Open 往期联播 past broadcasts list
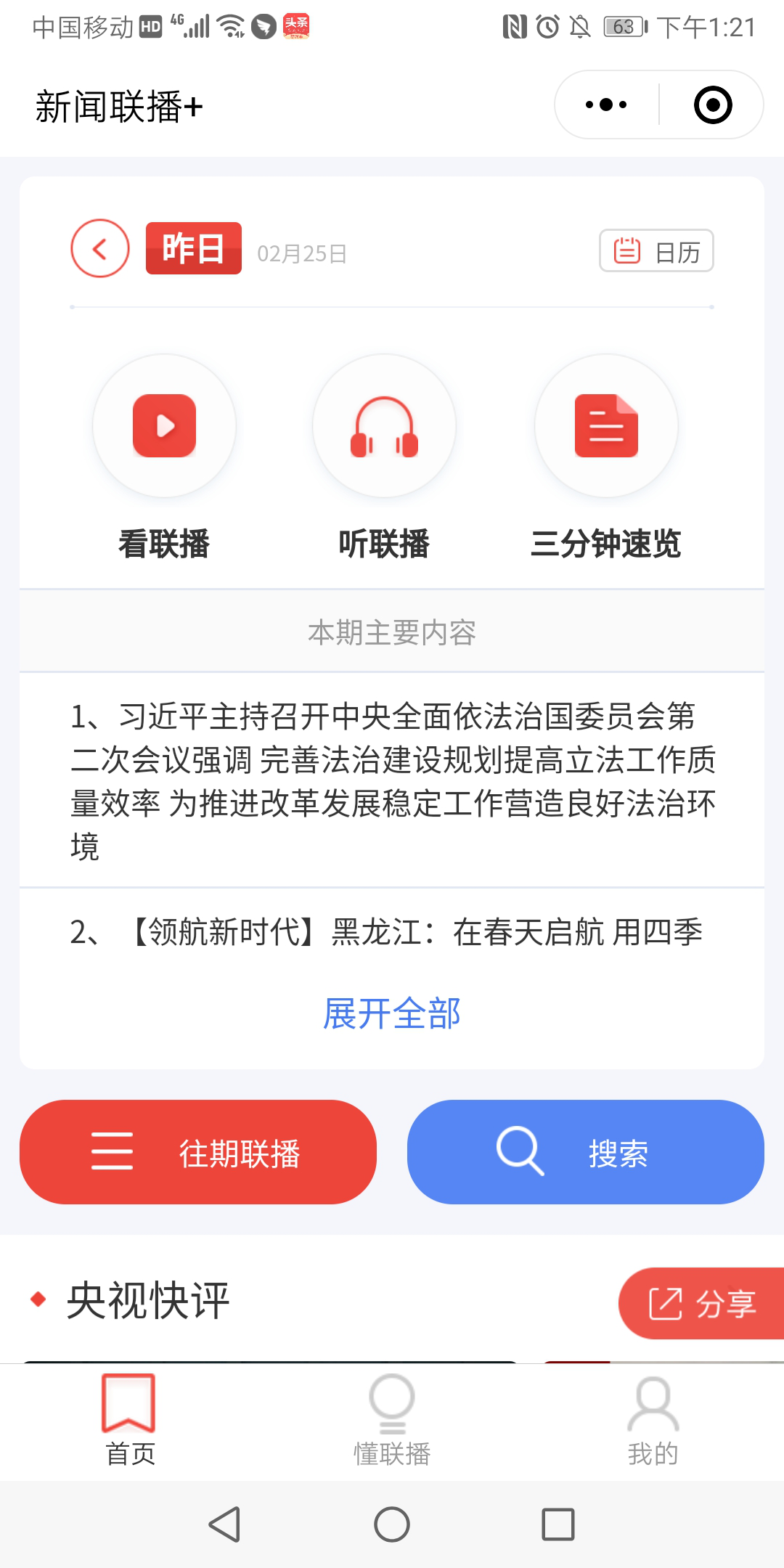Screen dimensions: 784x1568 (x=199, y=1151)
